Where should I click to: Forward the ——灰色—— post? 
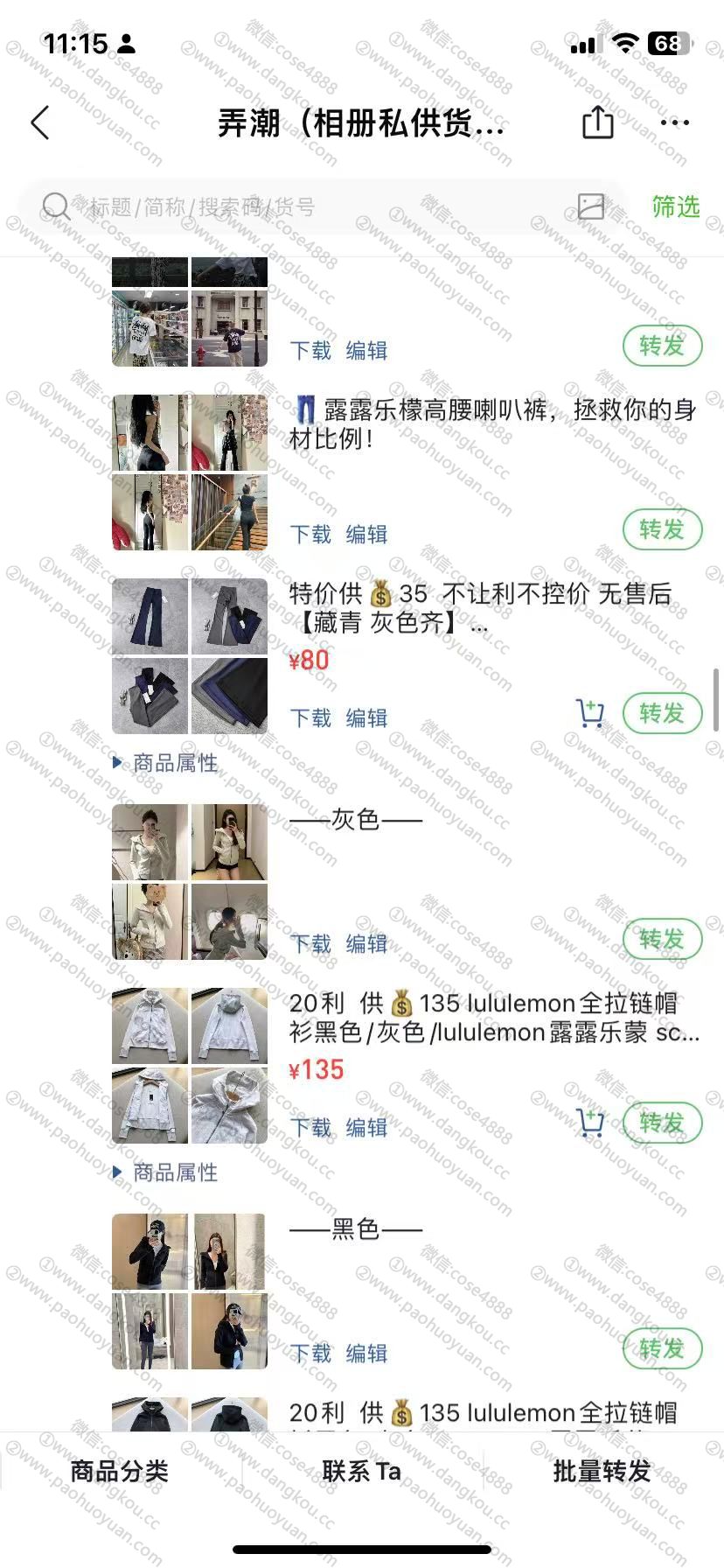click(x=662, y=939)
